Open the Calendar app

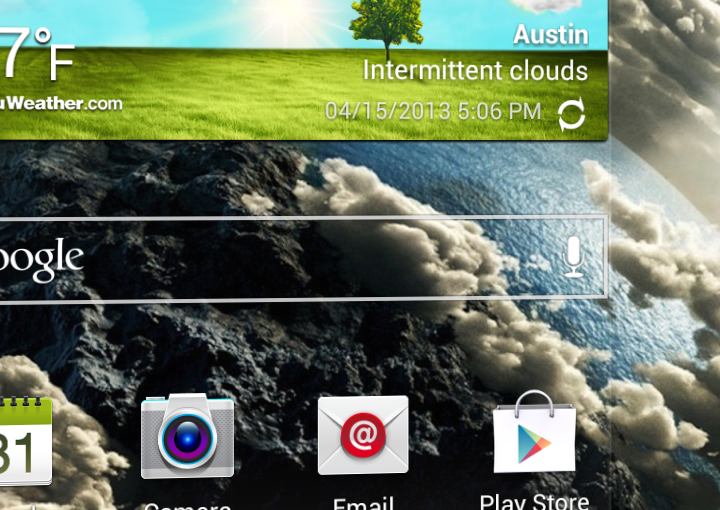[25, 440]
